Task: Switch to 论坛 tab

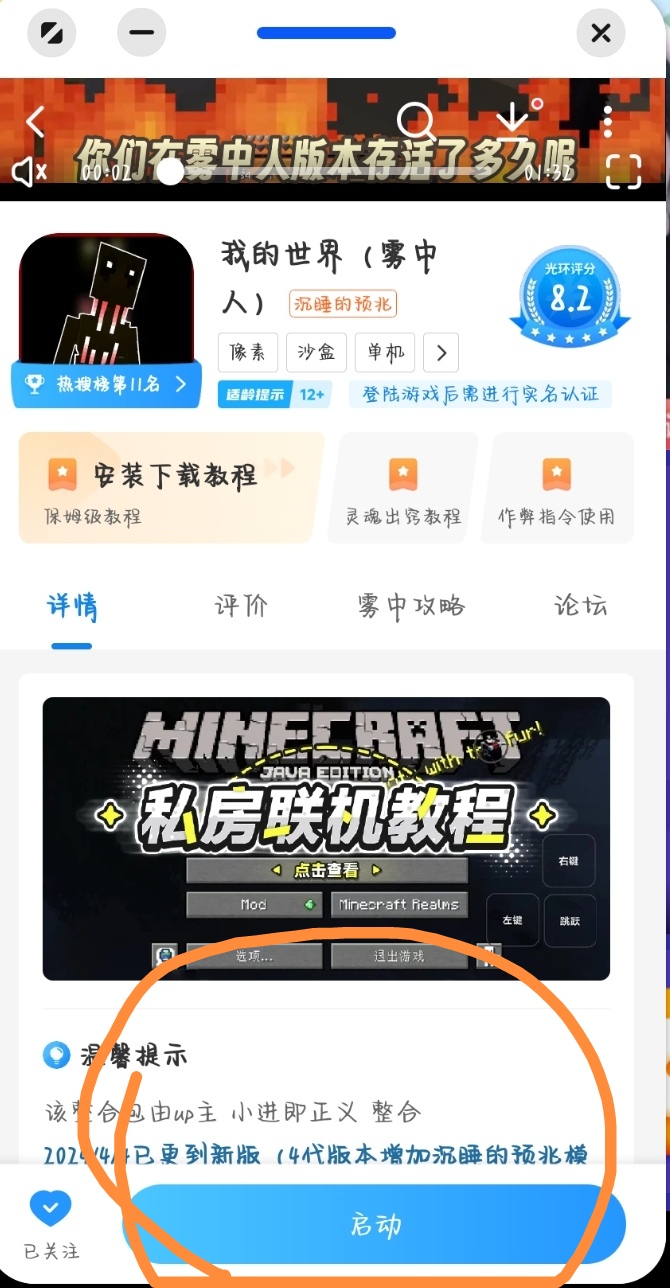Action: pyautogui.click(x=581, y=605)
